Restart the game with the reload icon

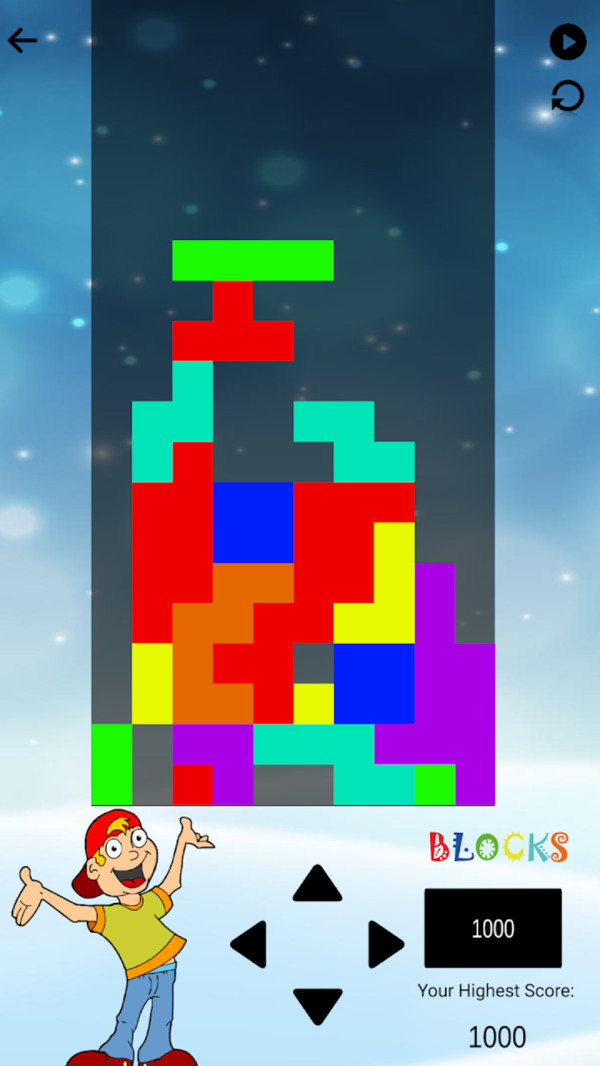pyautogui.click(x=567, y=97)
